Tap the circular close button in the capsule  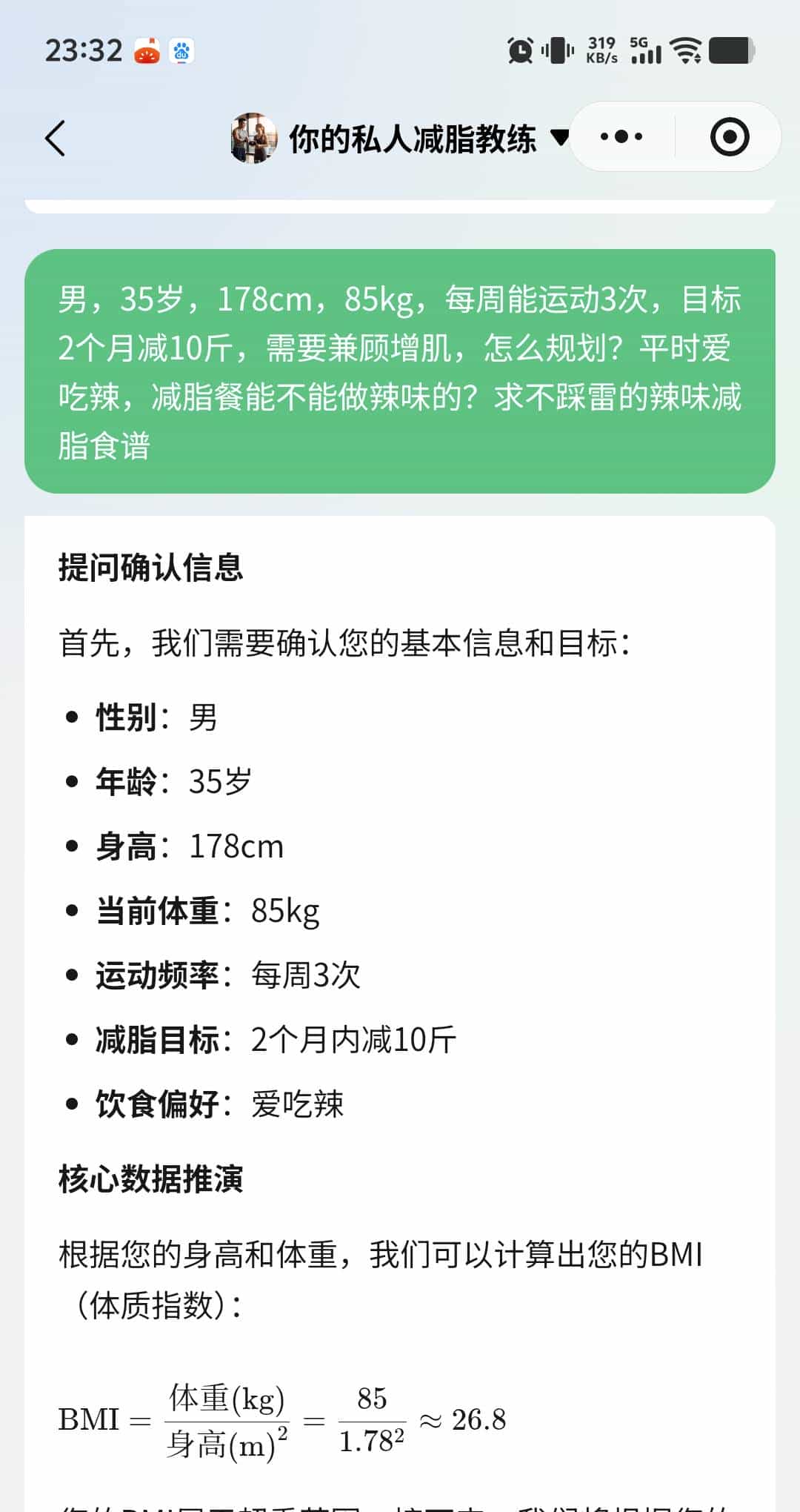(x=728, y=136)
